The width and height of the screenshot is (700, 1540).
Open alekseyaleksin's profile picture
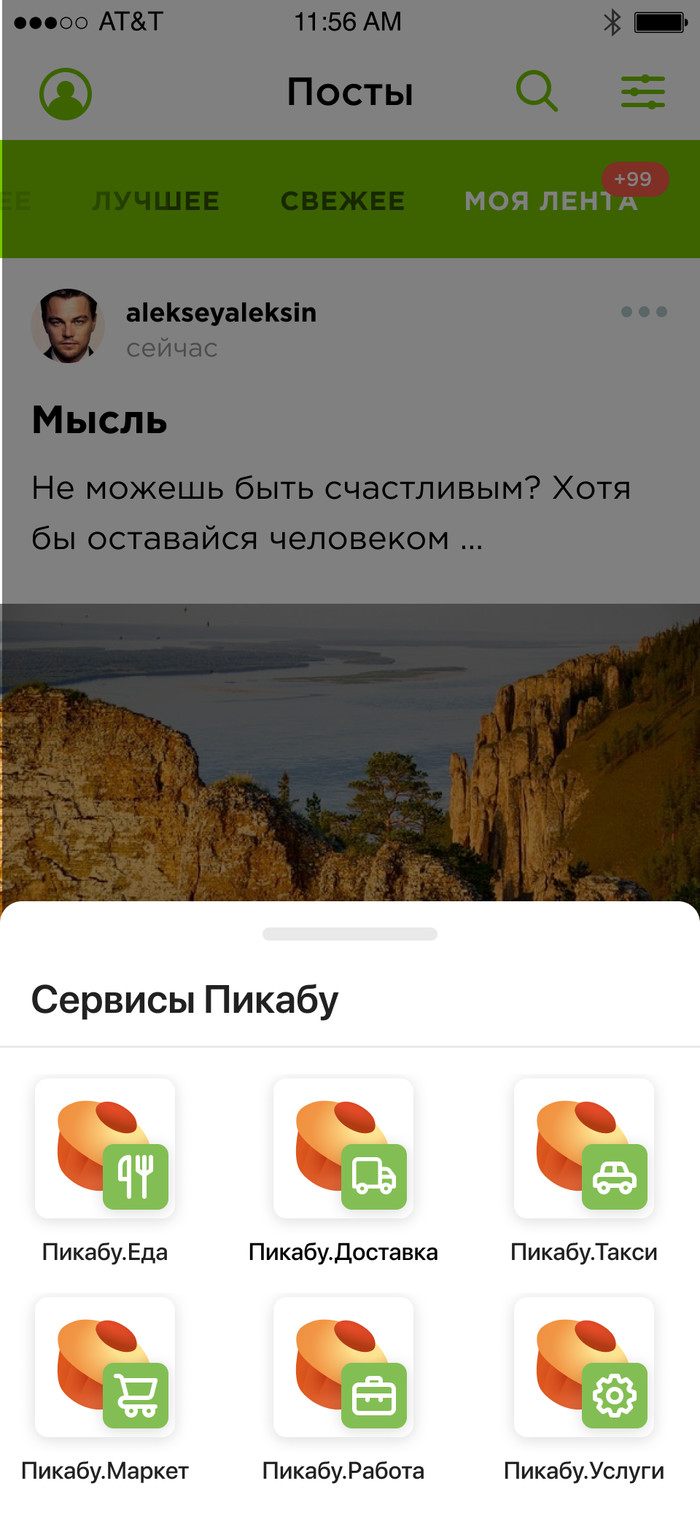(x=68, y=326)
